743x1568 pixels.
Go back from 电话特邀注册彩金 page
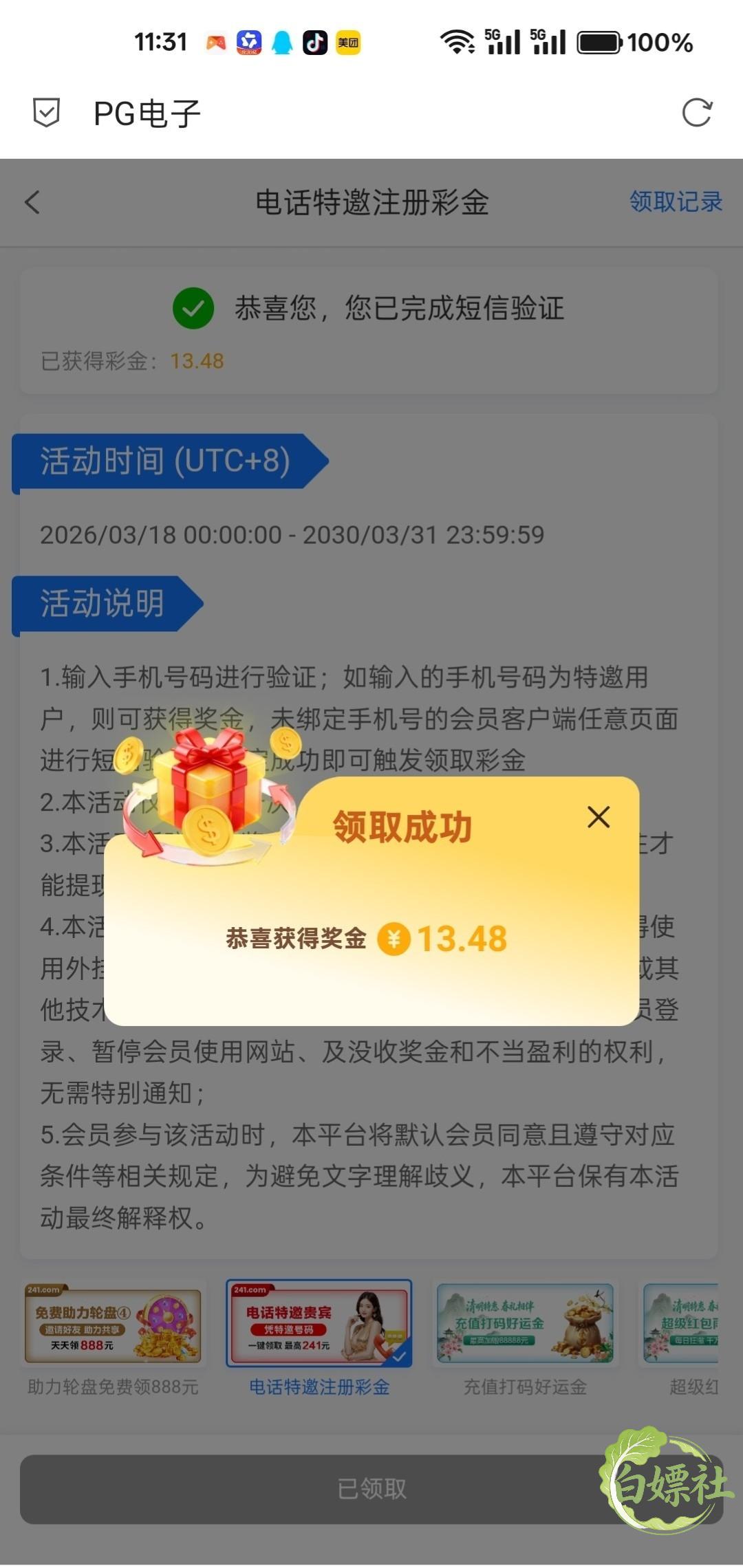(32, 202)
